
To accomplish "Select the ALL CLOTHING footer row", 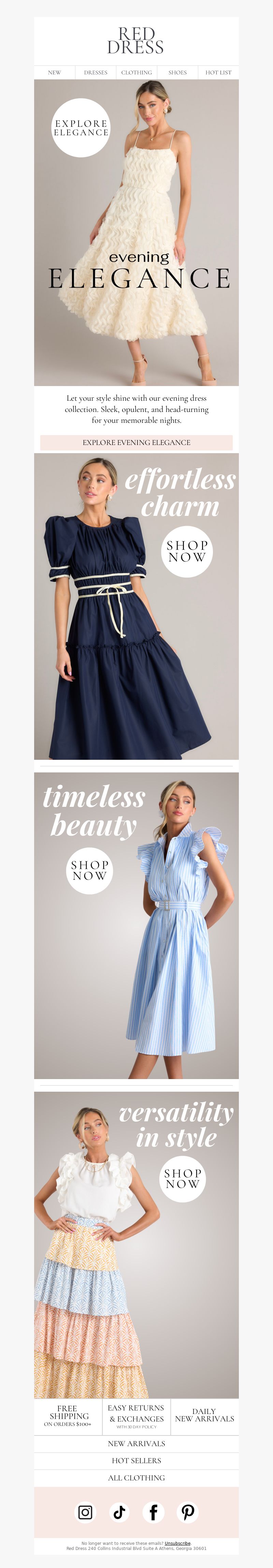I will tap(136, 1477).
